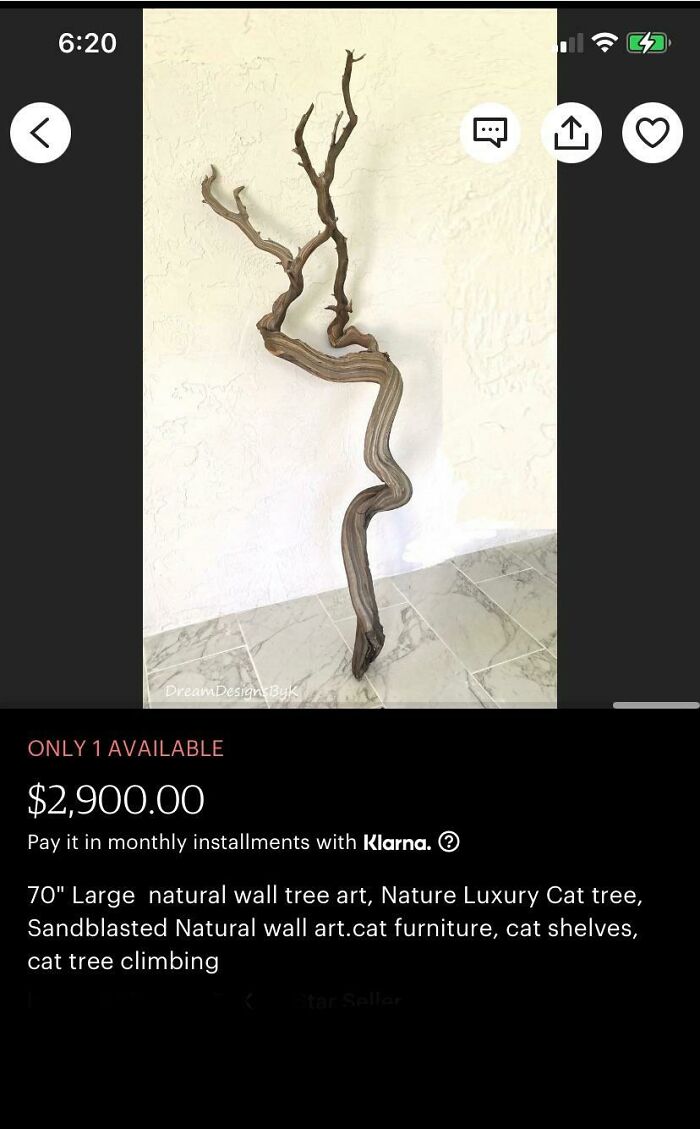Share this cat tree listing
Screen dimensions: 700x1129
point(571,133)
